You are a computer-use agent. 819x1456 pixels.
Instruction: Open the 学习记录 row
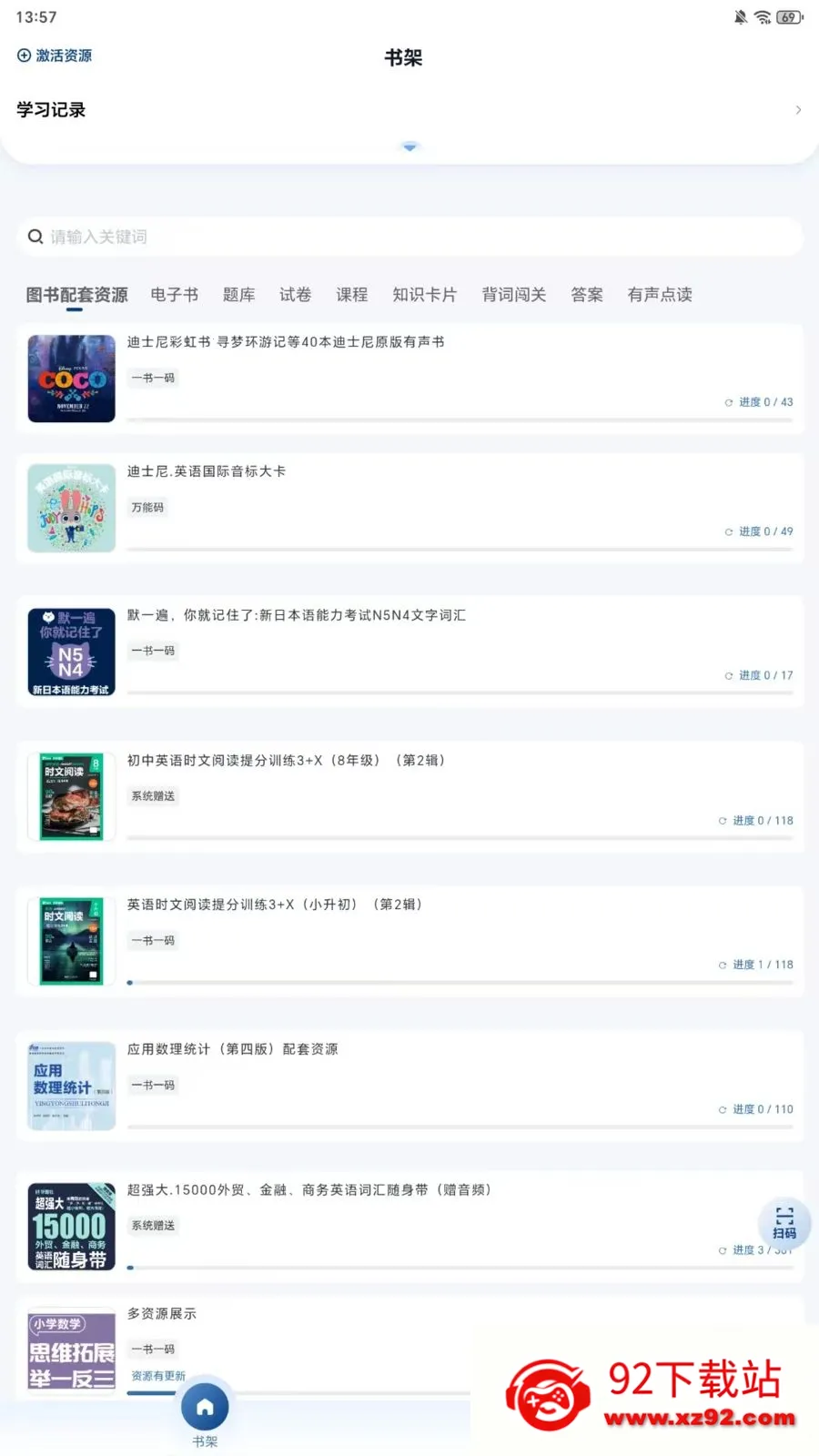point(409,110)
